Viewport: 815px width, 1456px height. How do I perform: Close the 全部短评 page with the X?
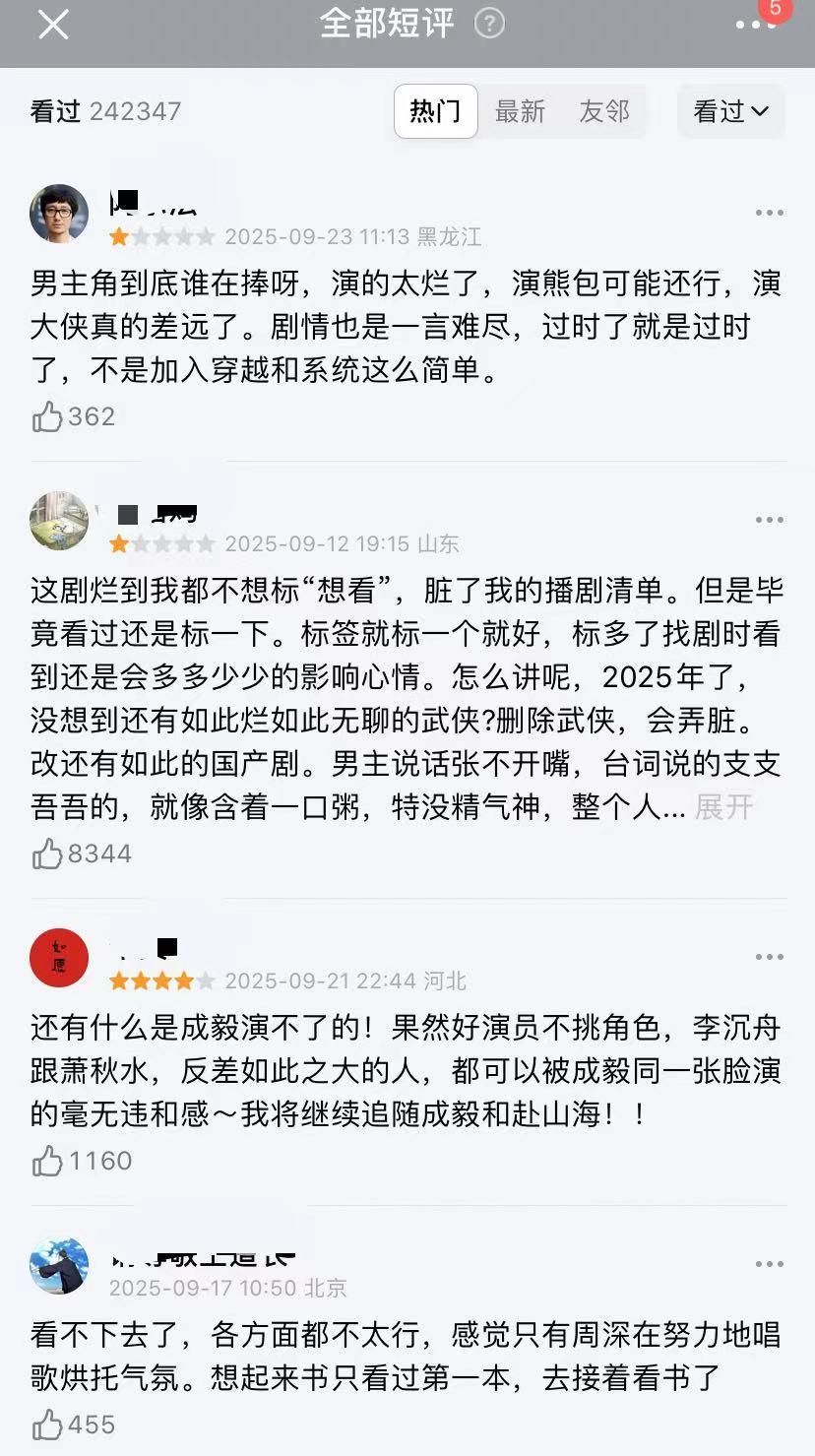52,25
